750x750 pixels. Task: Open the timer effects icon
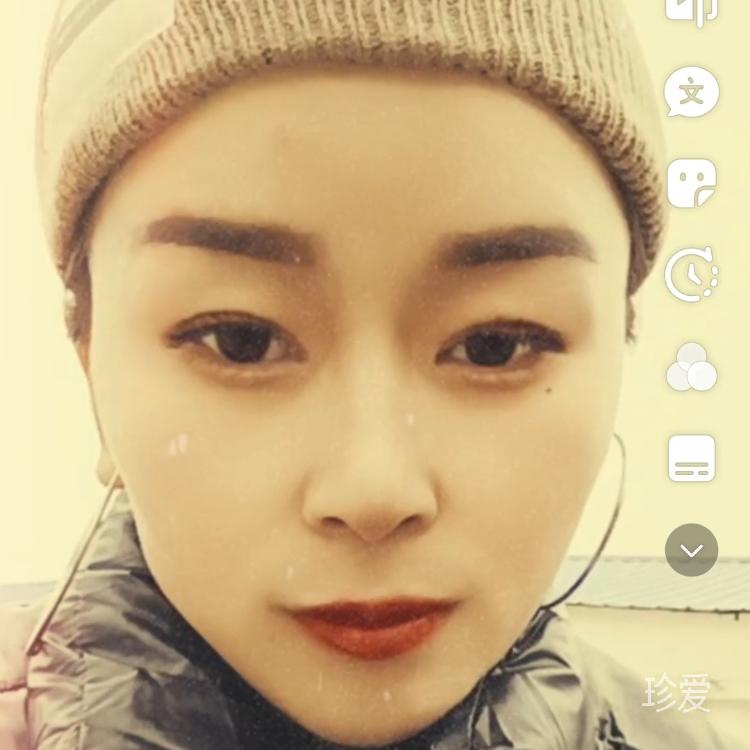tap(691, 275)
